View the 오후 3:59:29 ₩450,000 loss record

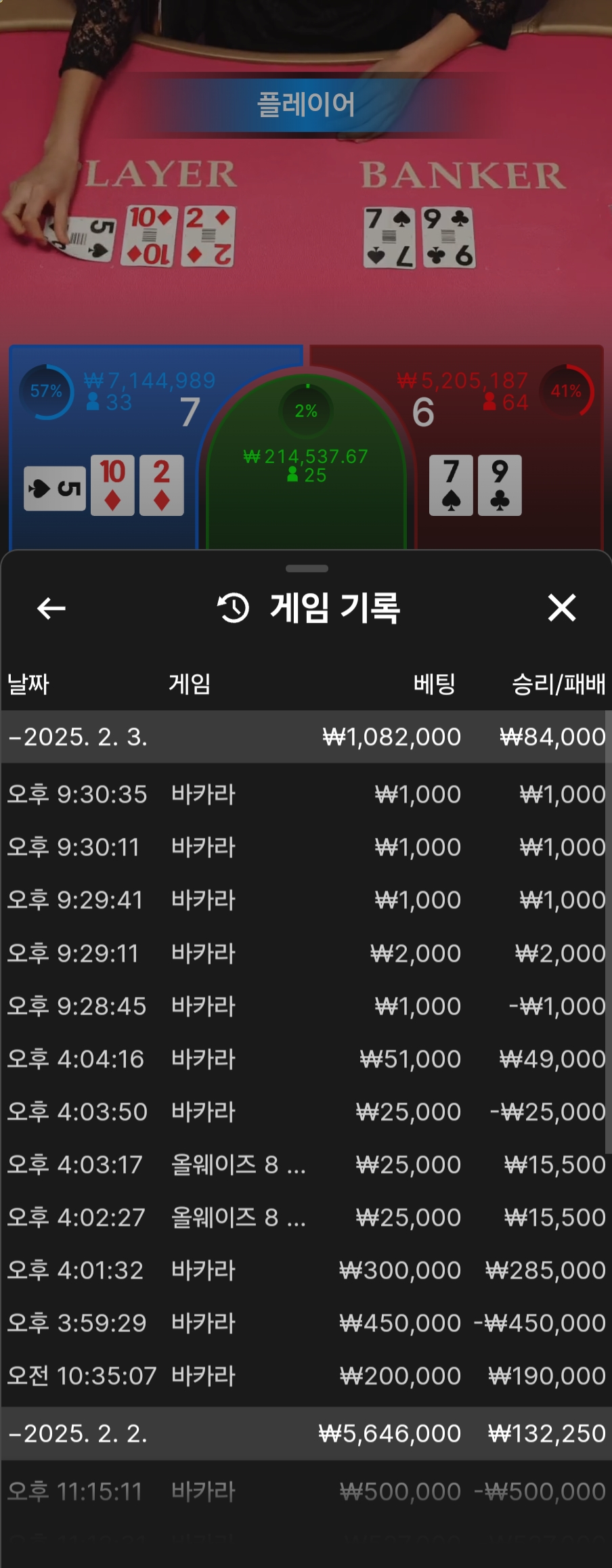click(x=305, y=1323)
